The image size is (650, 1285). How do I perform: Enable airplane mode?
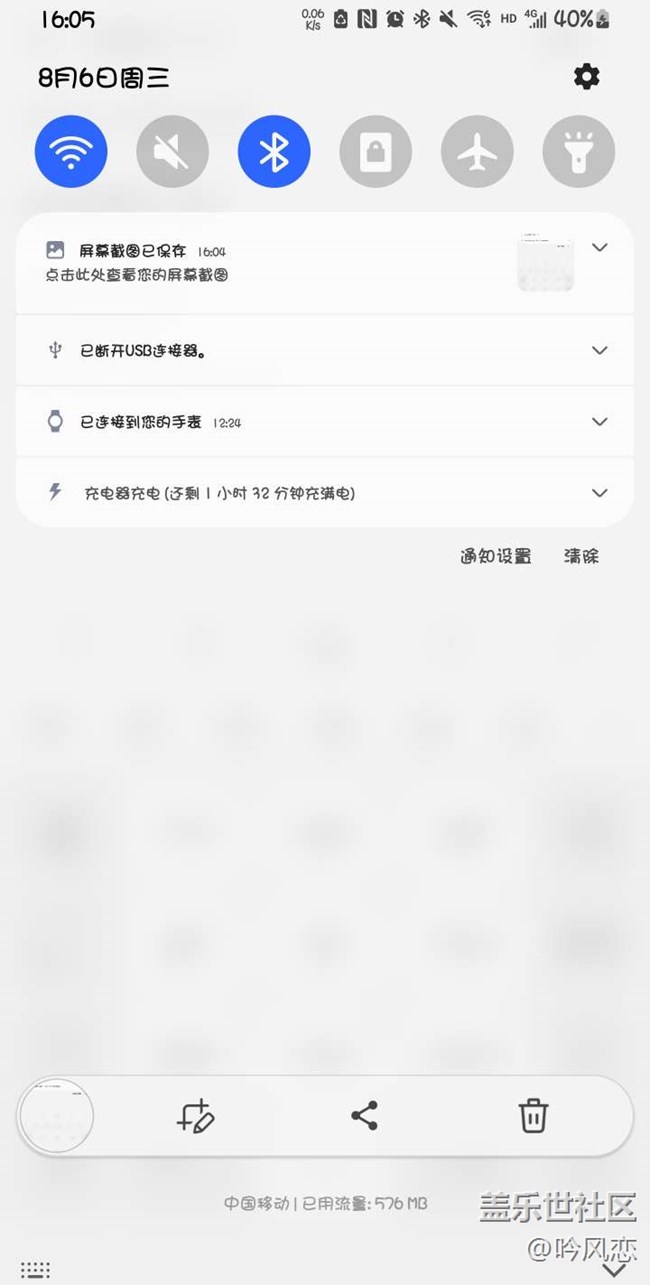click(x=477, y=152)
